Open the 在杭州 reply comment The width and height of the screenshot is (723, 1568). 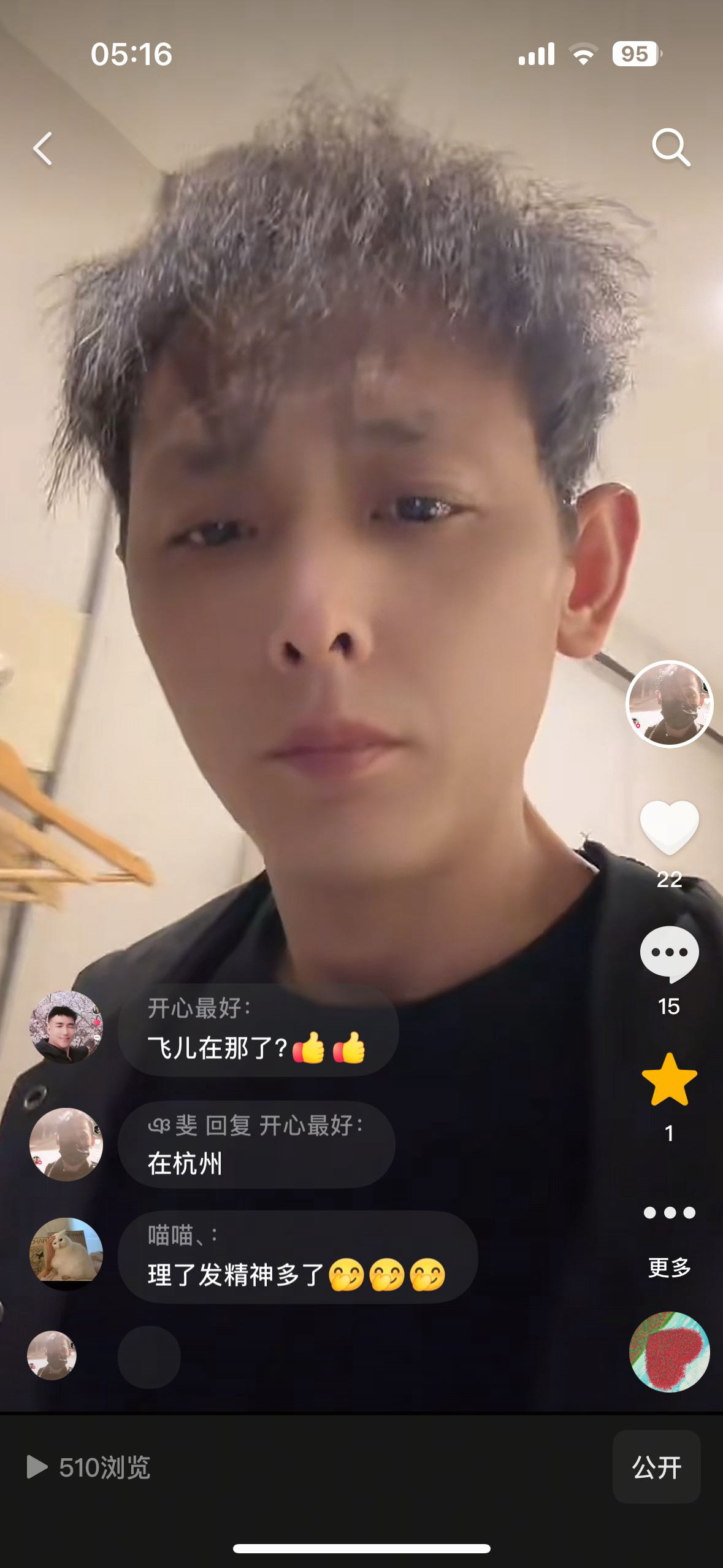256,1145
